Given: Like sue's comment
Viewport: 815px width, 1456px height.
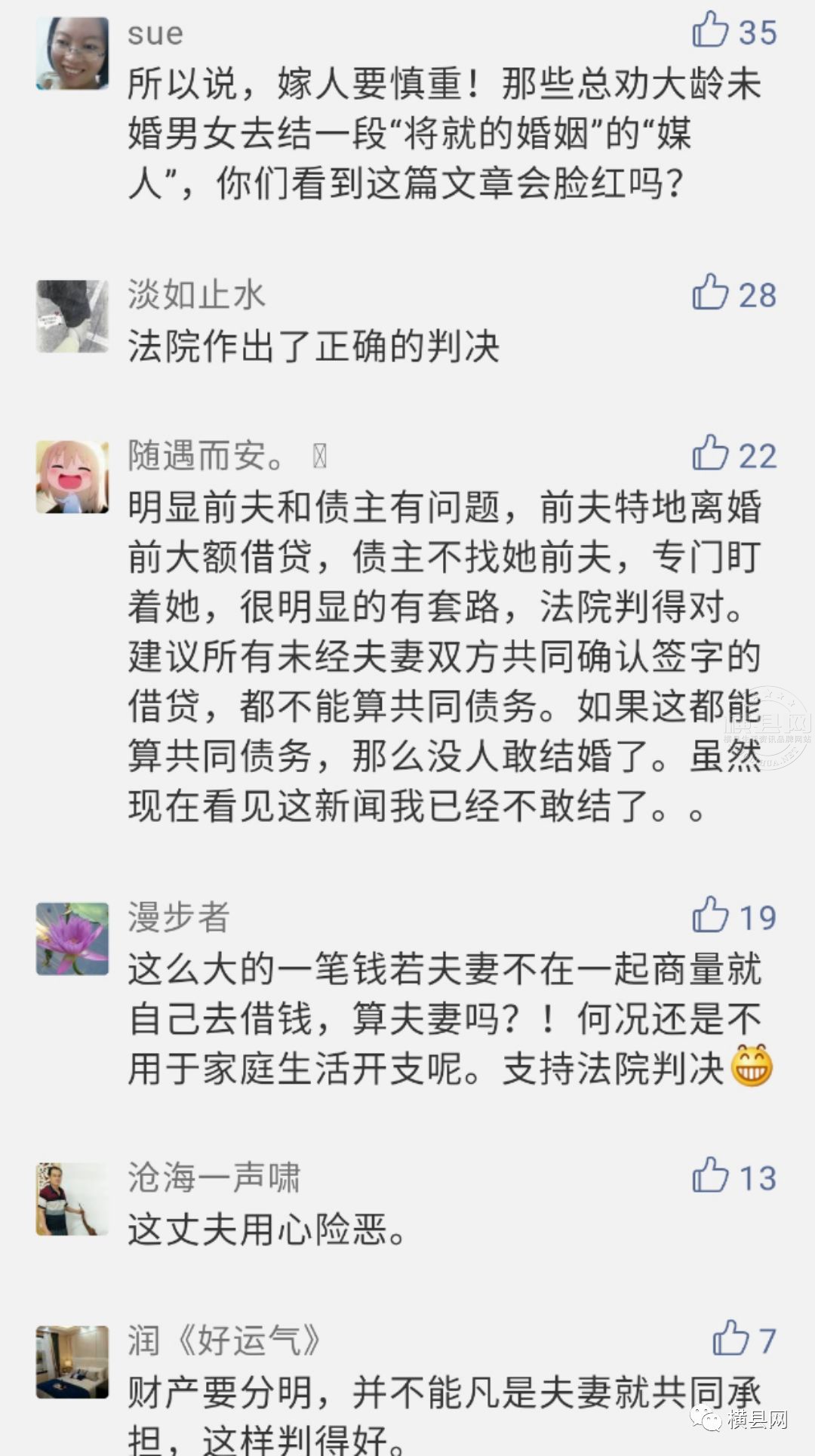Looking at the screenshot, I should coord(710,30).
